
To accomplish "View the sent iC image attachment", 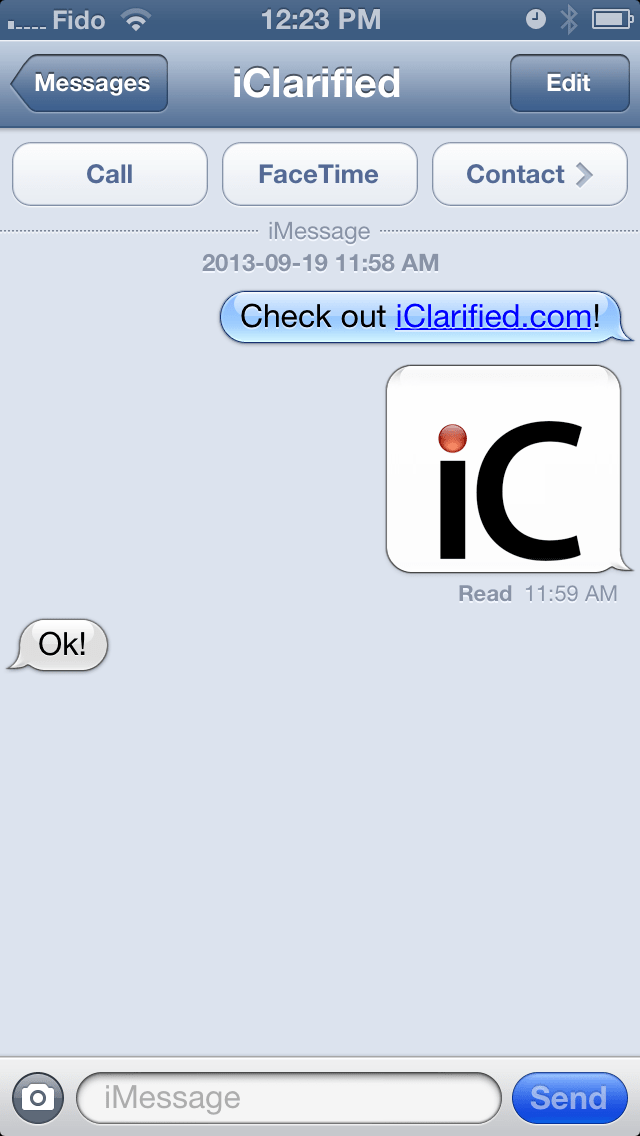I will point(503,469).
